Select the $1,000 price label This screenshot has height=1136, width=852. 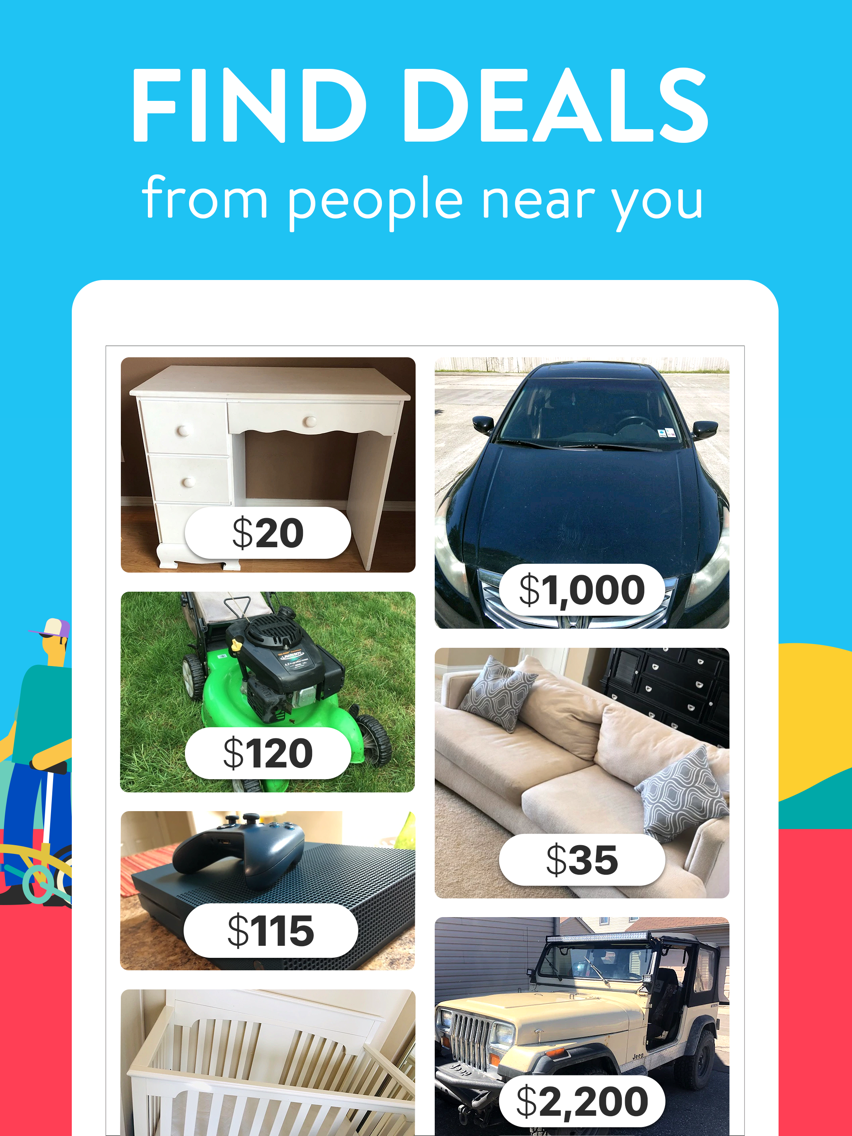pos(583,590)
